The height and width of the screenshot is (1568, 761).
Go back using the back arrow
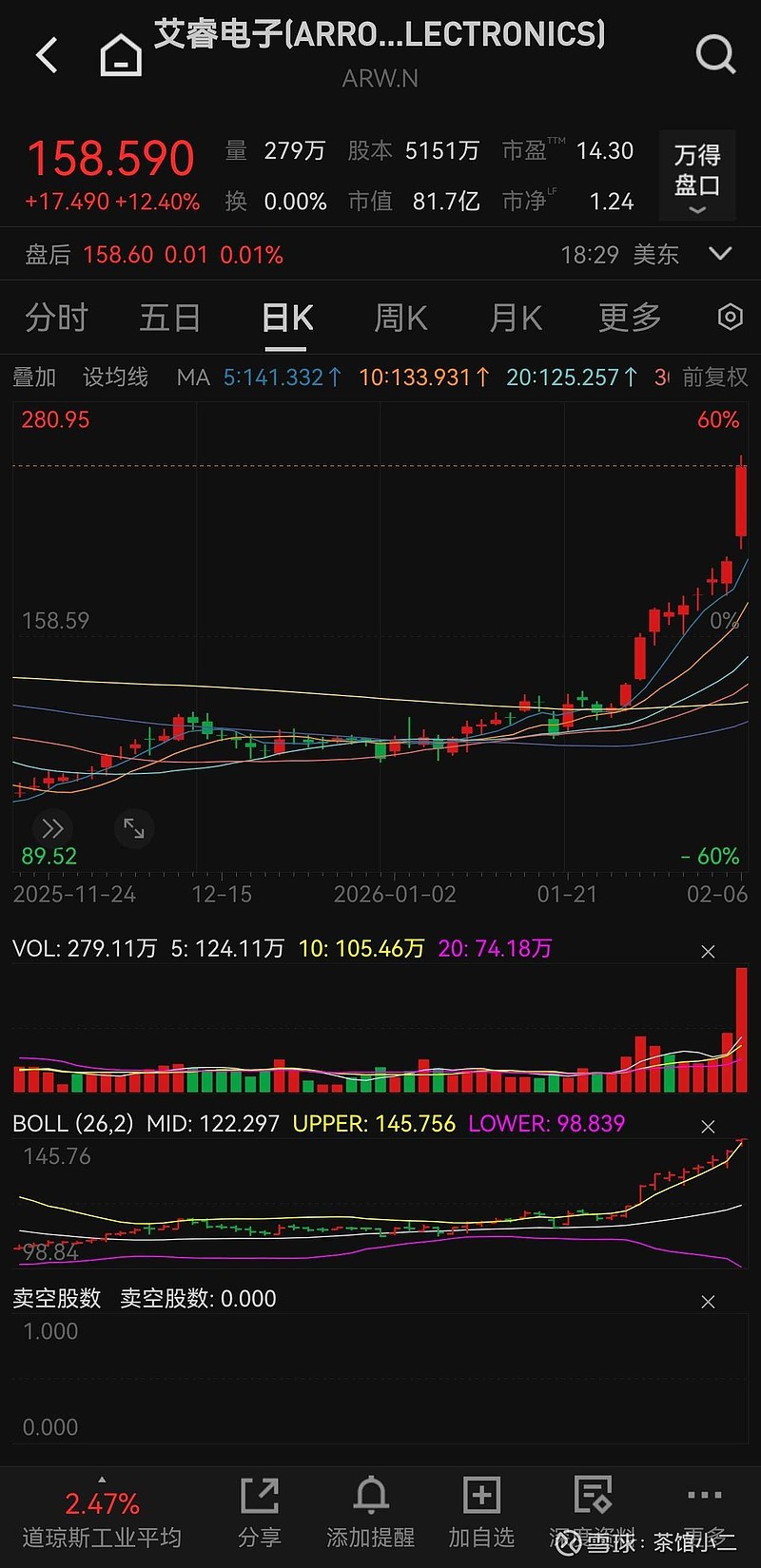(x=48, y=55)
